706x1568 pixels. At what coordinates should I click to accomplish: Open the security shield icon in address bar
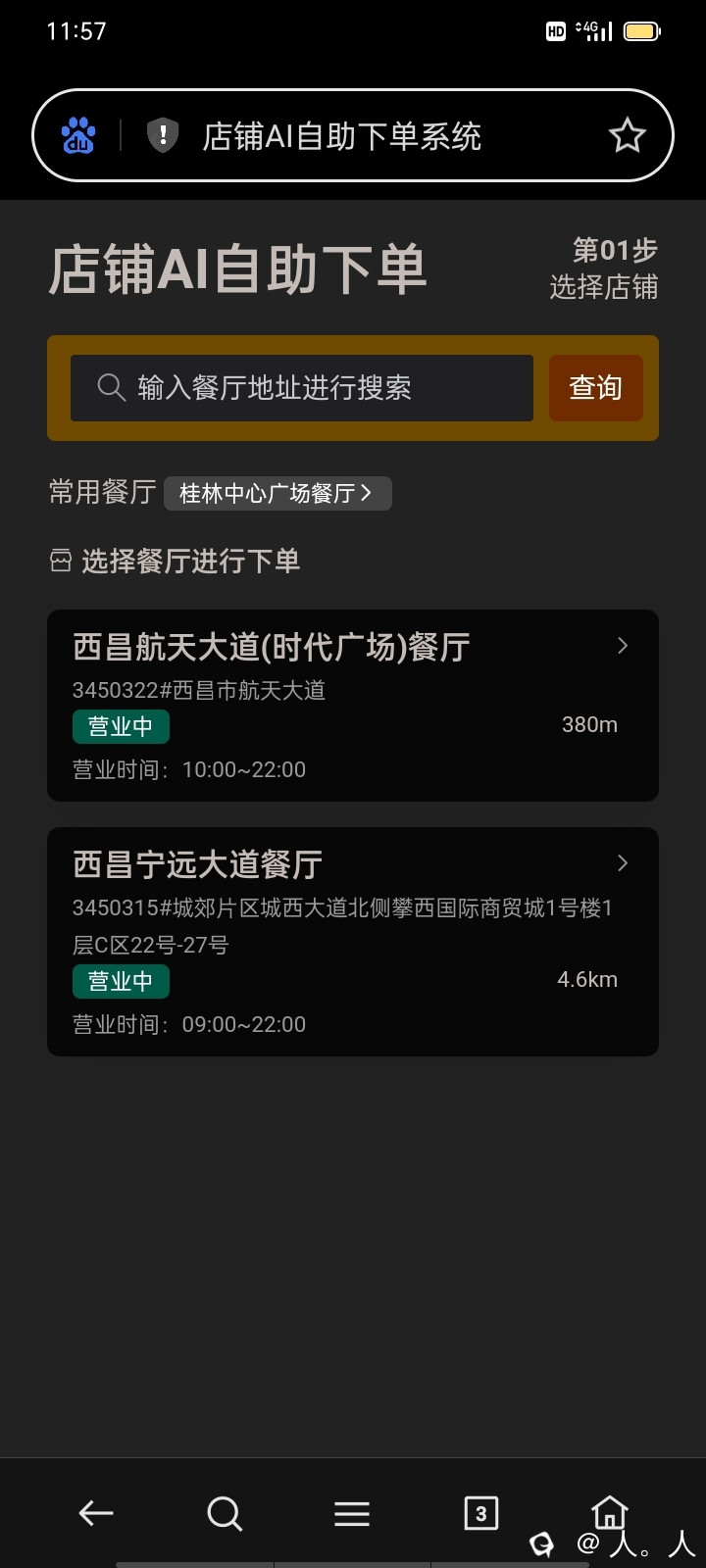(163, 135)
